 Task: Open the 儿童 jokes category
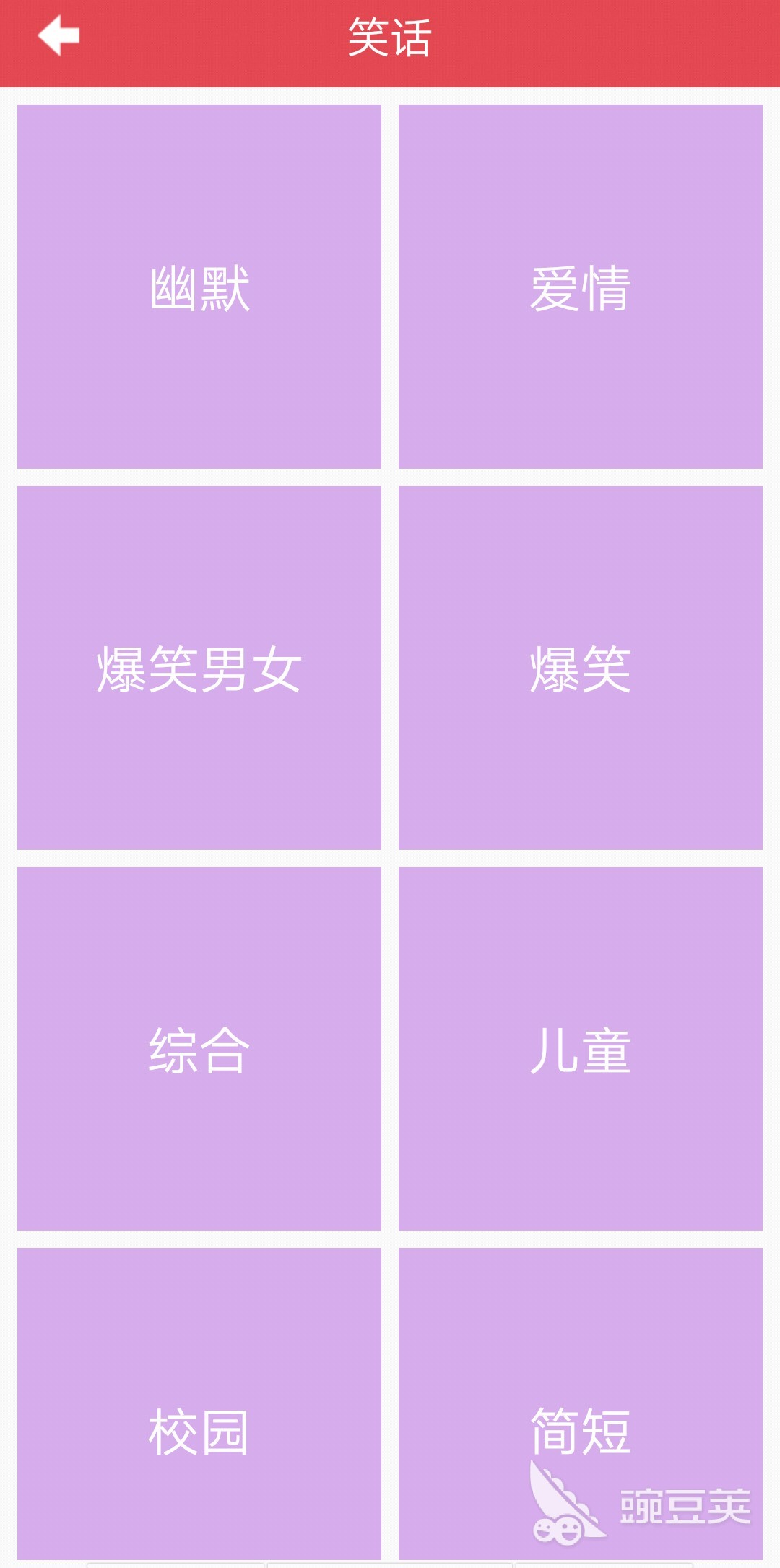[x=581, y=1049]
